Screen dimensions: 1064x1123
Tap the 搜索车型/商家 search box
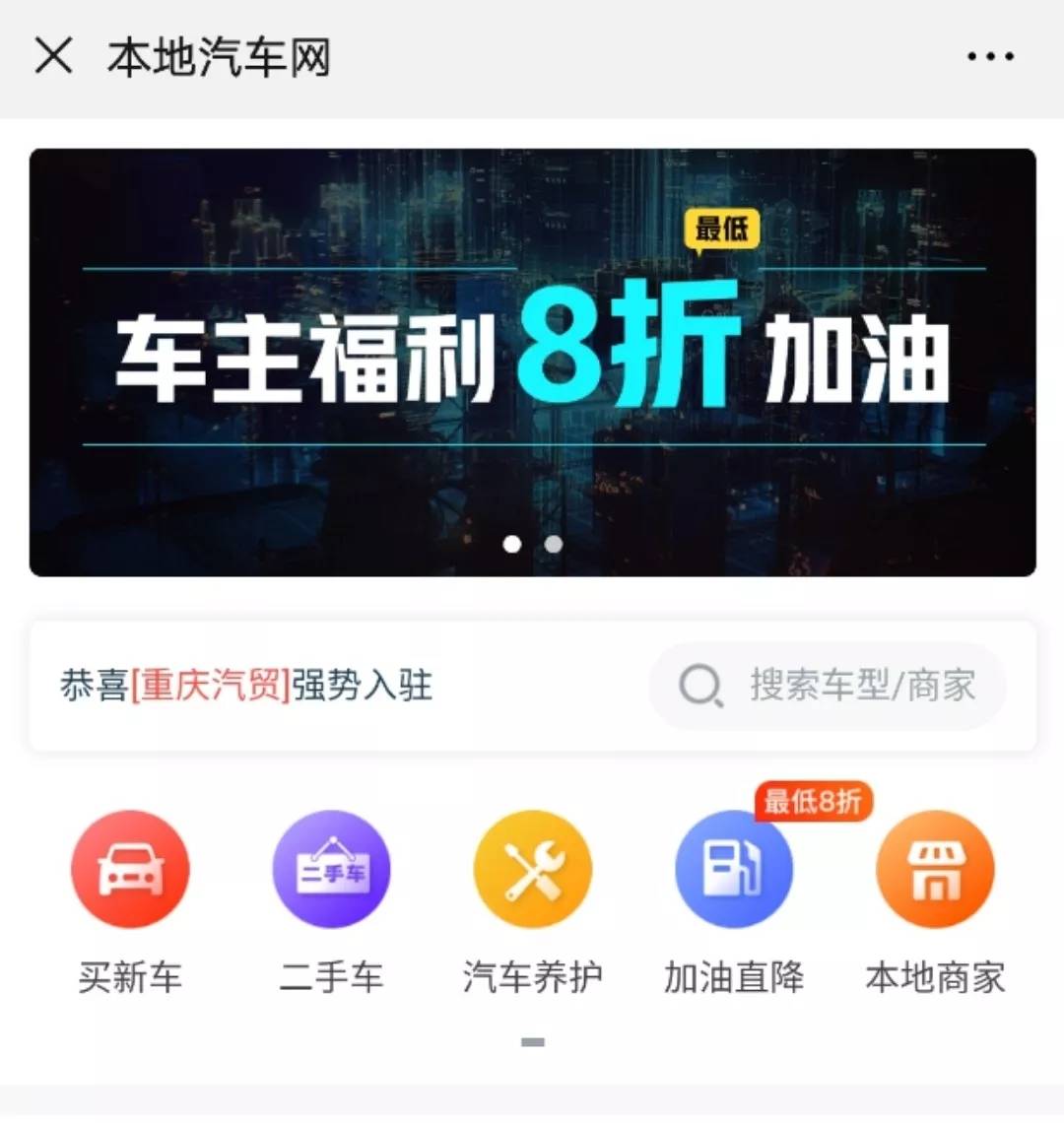pyautogui.click(x=828, y=685)
